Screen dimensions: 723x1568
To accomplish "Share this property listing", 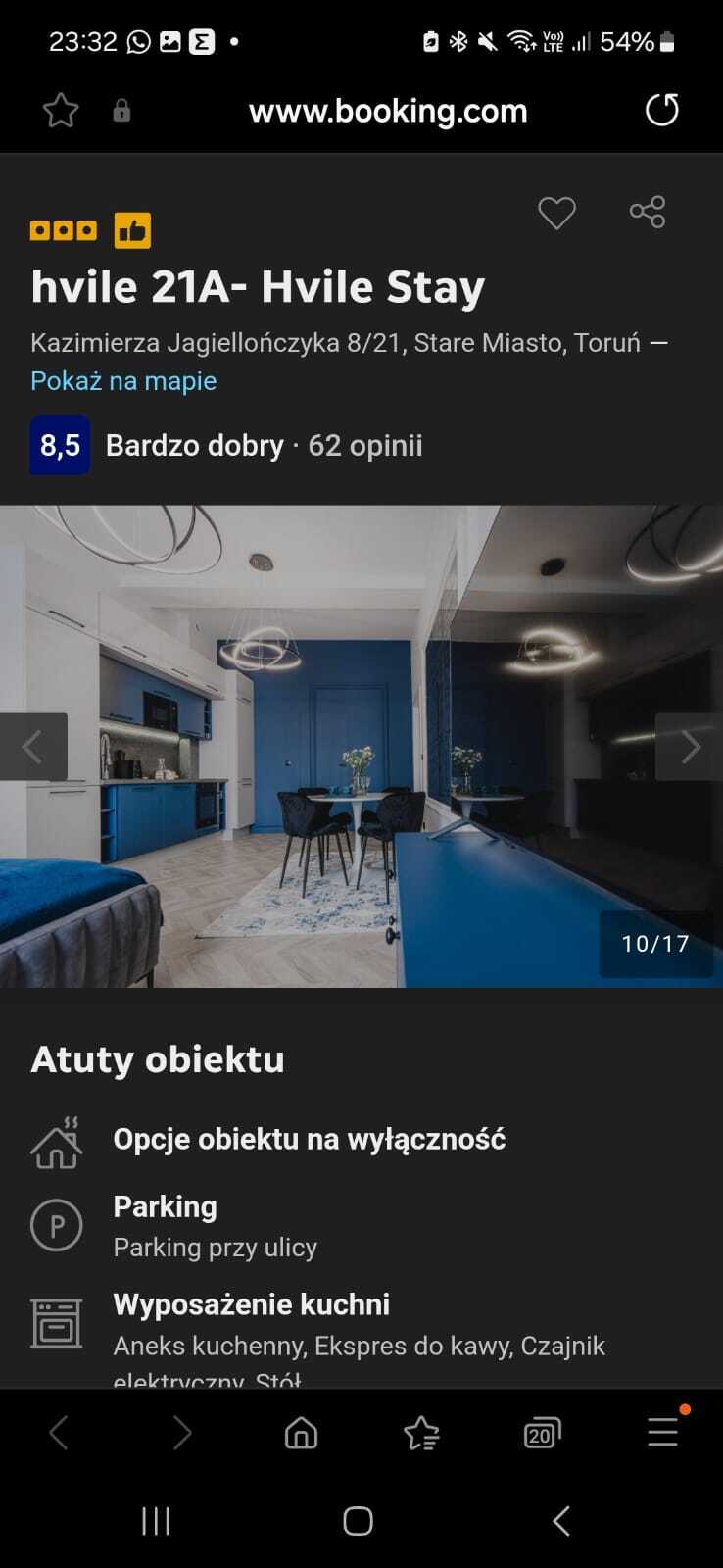I will pos(648,212).
